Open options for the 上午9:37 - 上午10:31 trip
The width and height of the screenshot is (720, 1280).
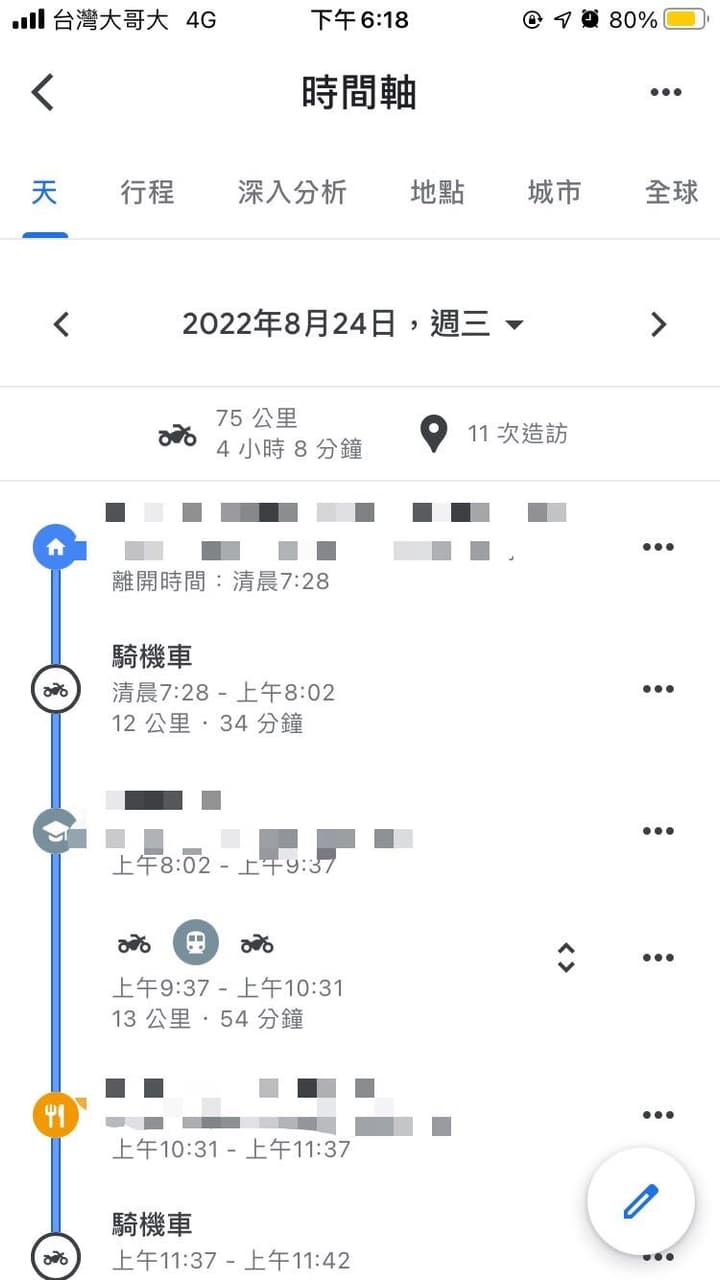[658, 957]
